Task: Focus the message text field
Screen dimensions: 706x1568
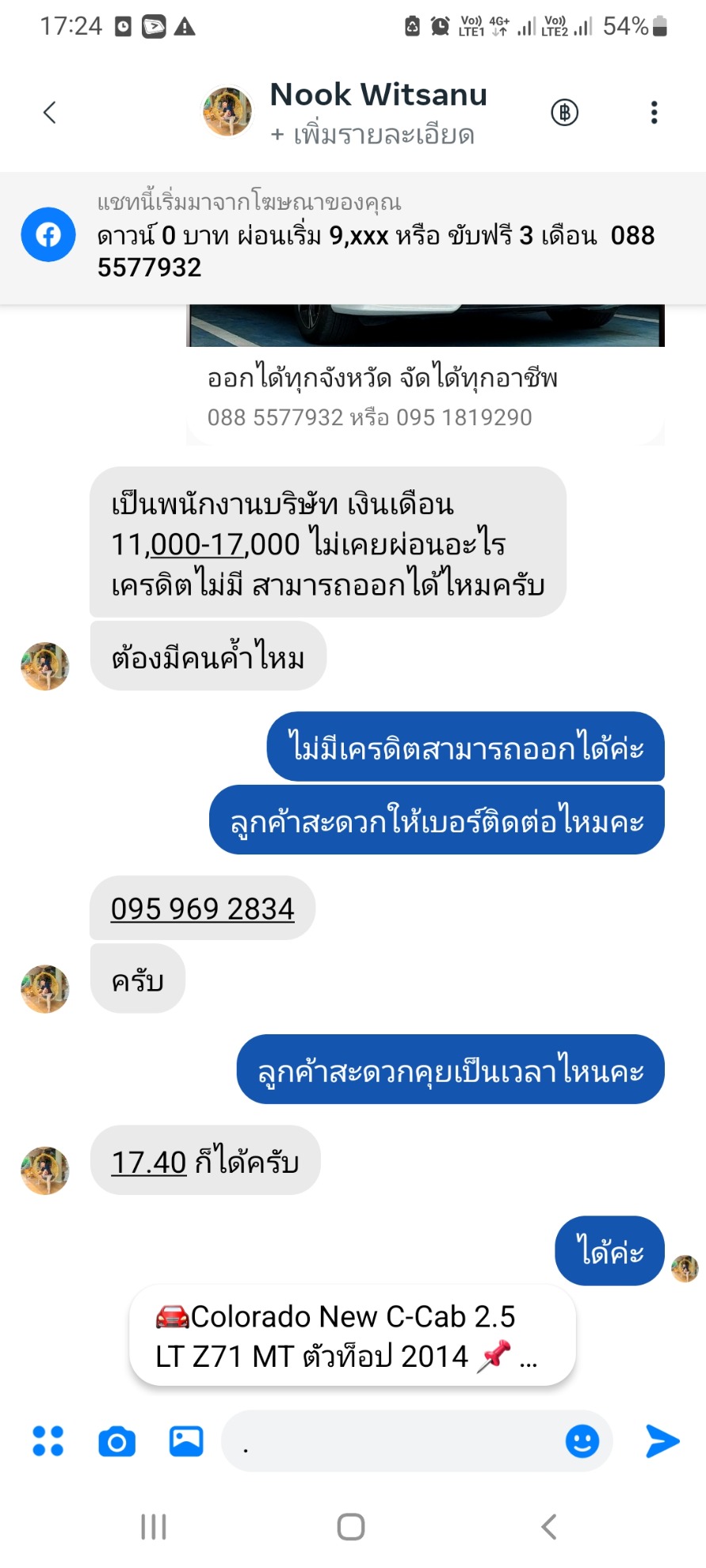Action: 388,1441
